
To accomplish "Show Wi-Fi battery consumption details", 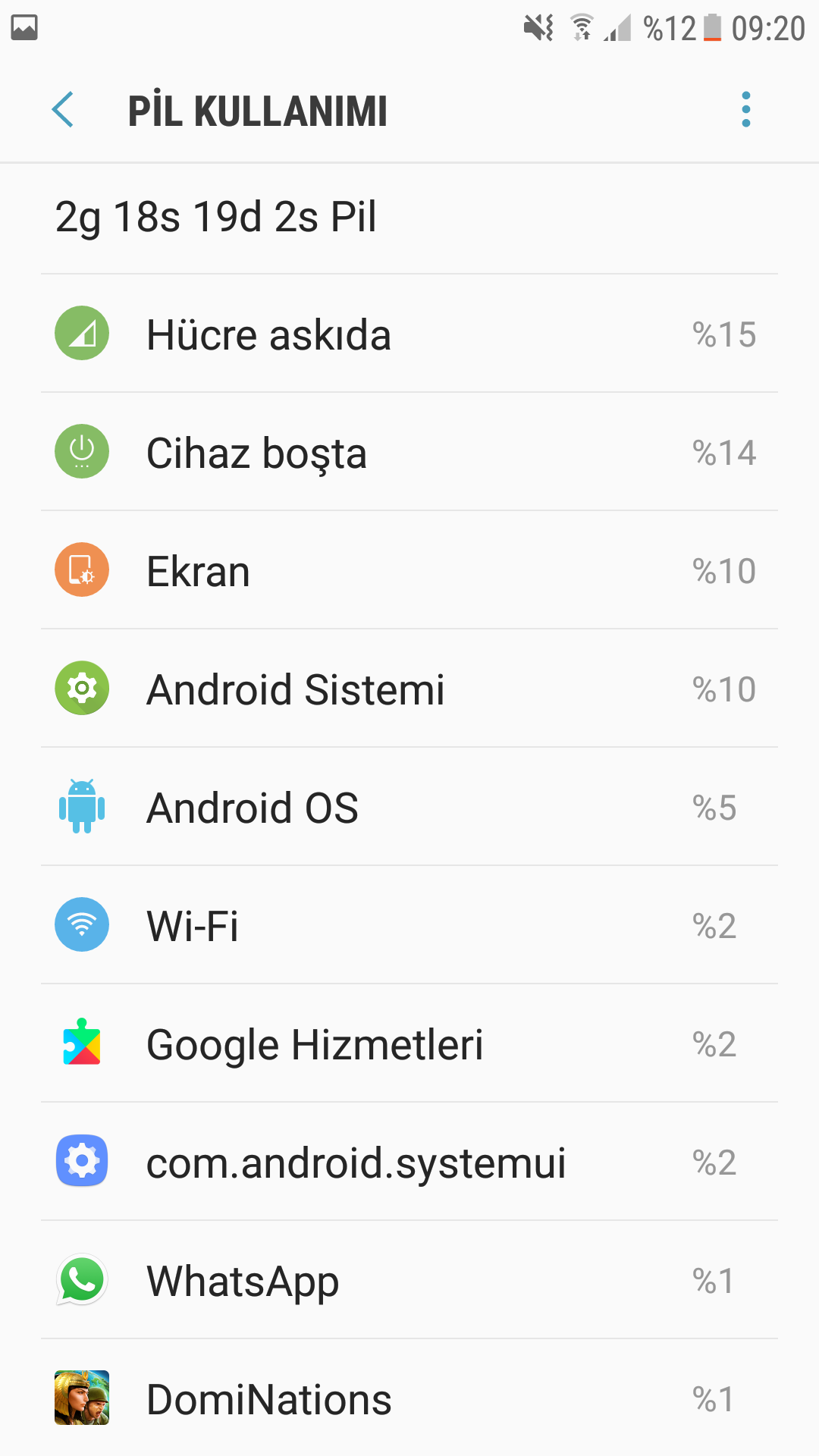I will pos(409,926).
